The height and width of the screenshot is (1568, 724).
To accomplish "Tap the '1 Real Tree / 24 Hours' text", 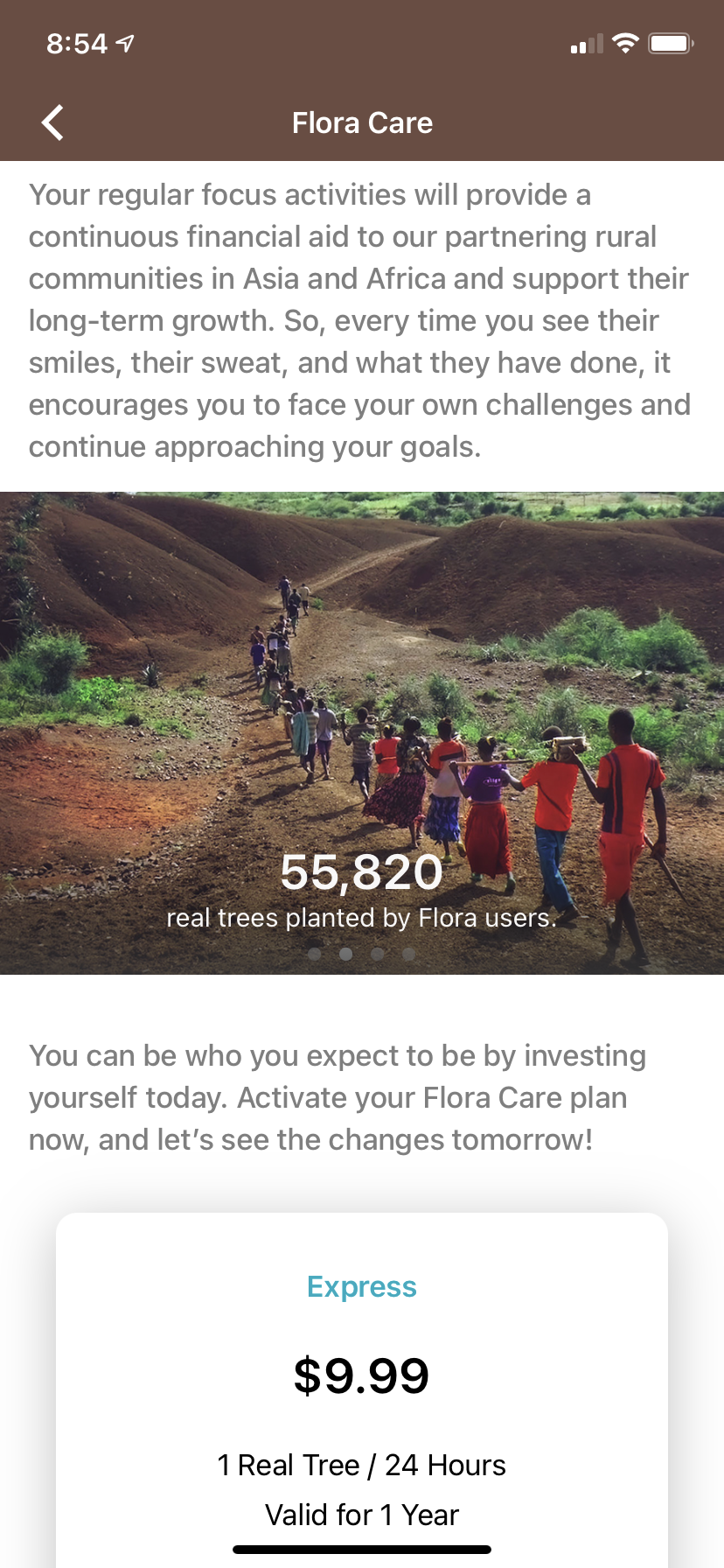I will pos(361,1465).
